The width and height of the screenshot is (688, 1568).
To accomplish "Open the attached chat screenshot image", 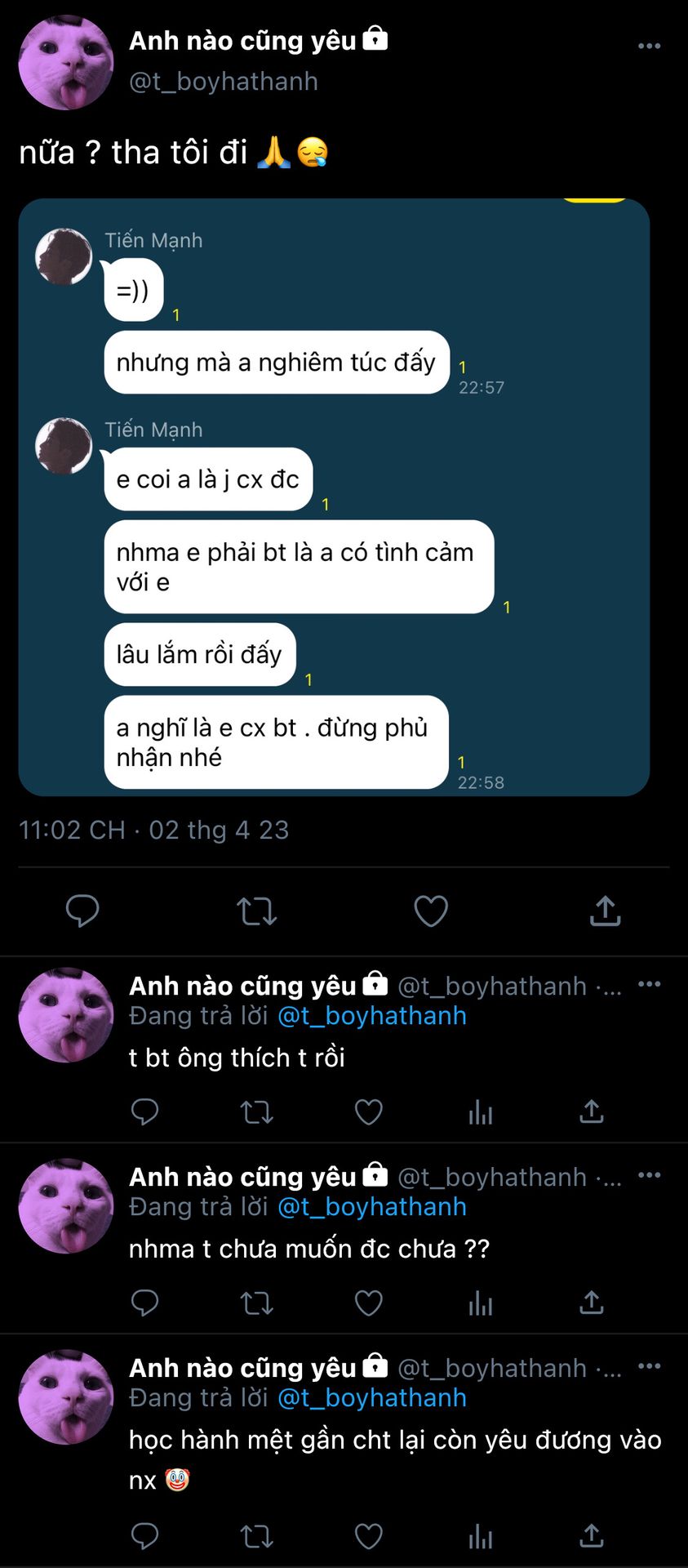I will [x=334, y=497].
